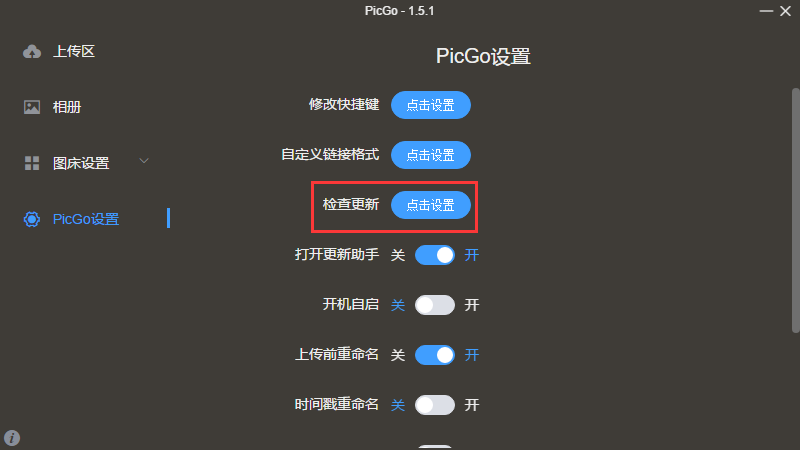This screenshot has width=800, height=450.
Task: Minimize the PicGo window
Action: click(x=766, y=10)
